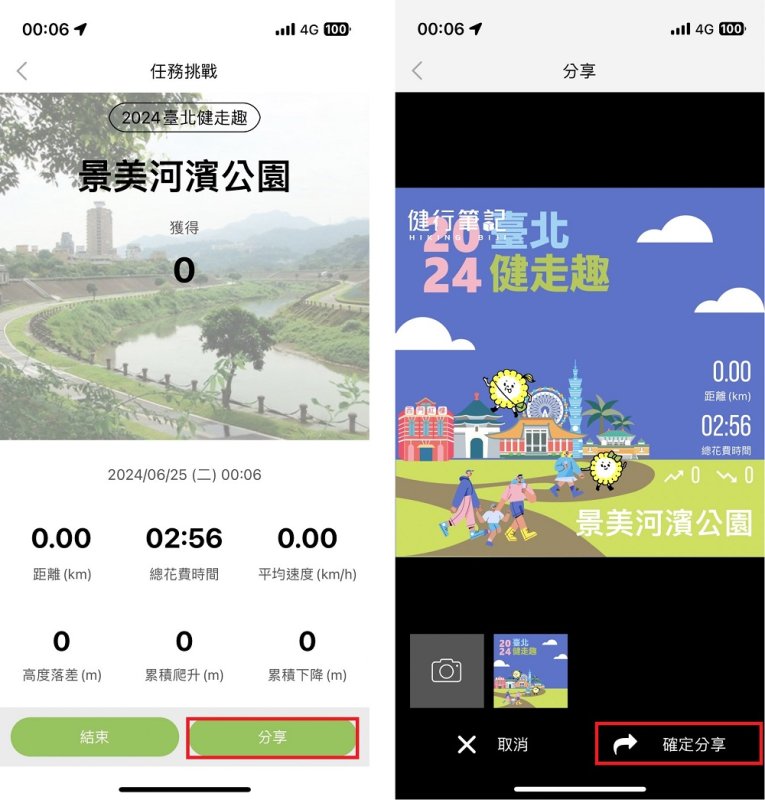Confirm with 確定分享
Screen dimensions: 765x800
pyautogui.click(x=678, y=744)
